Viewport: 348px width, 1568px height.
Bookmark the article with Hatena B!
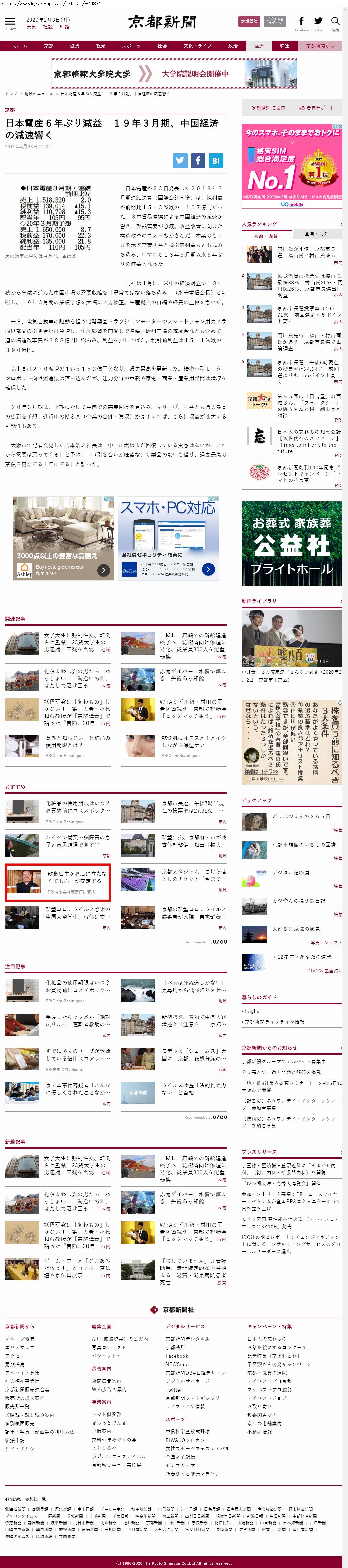216,160
